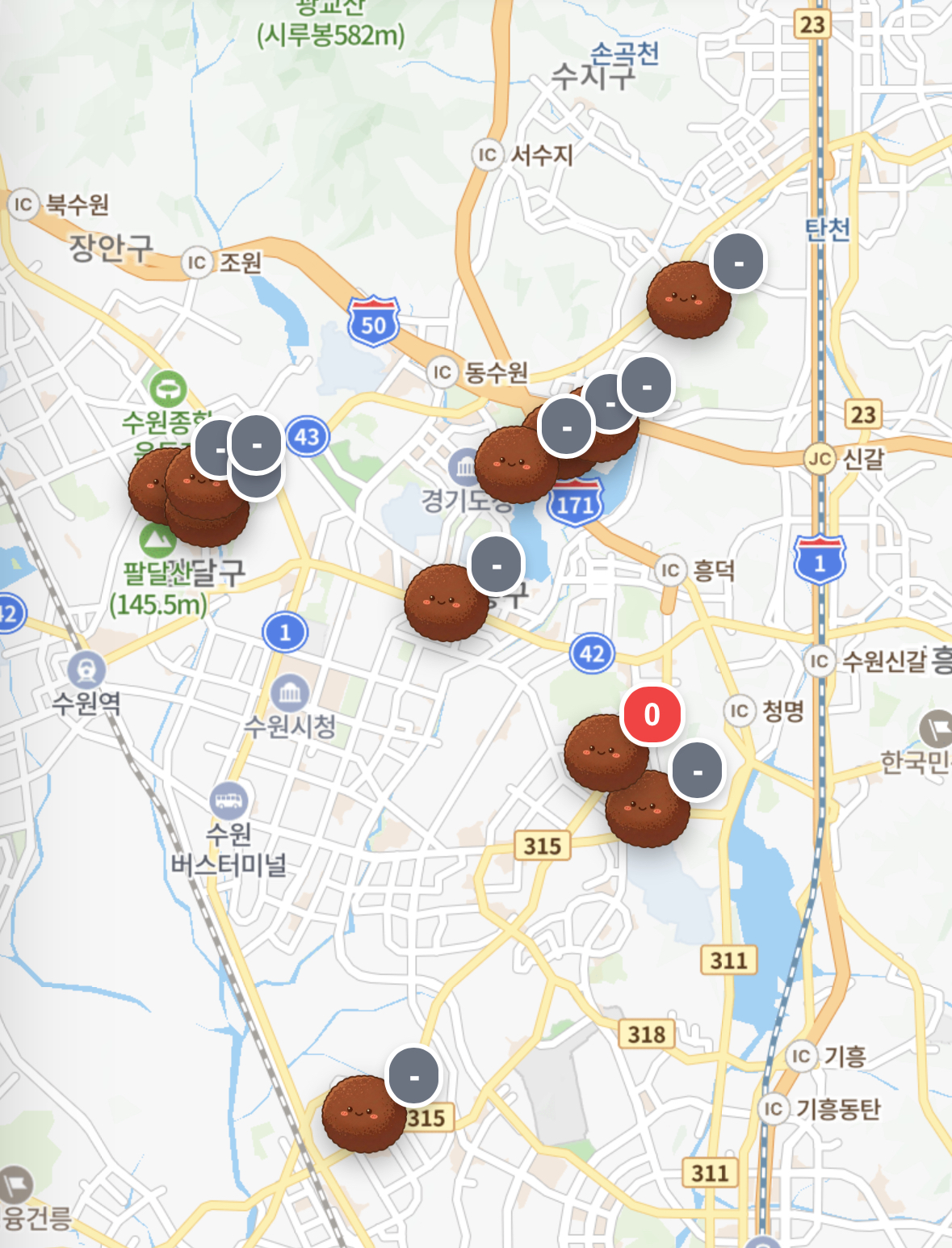The height and width of the screenshot is (1248, 952).
Task: Select the marker beside the lower 315 road sign
Action: pos(364,1113)
